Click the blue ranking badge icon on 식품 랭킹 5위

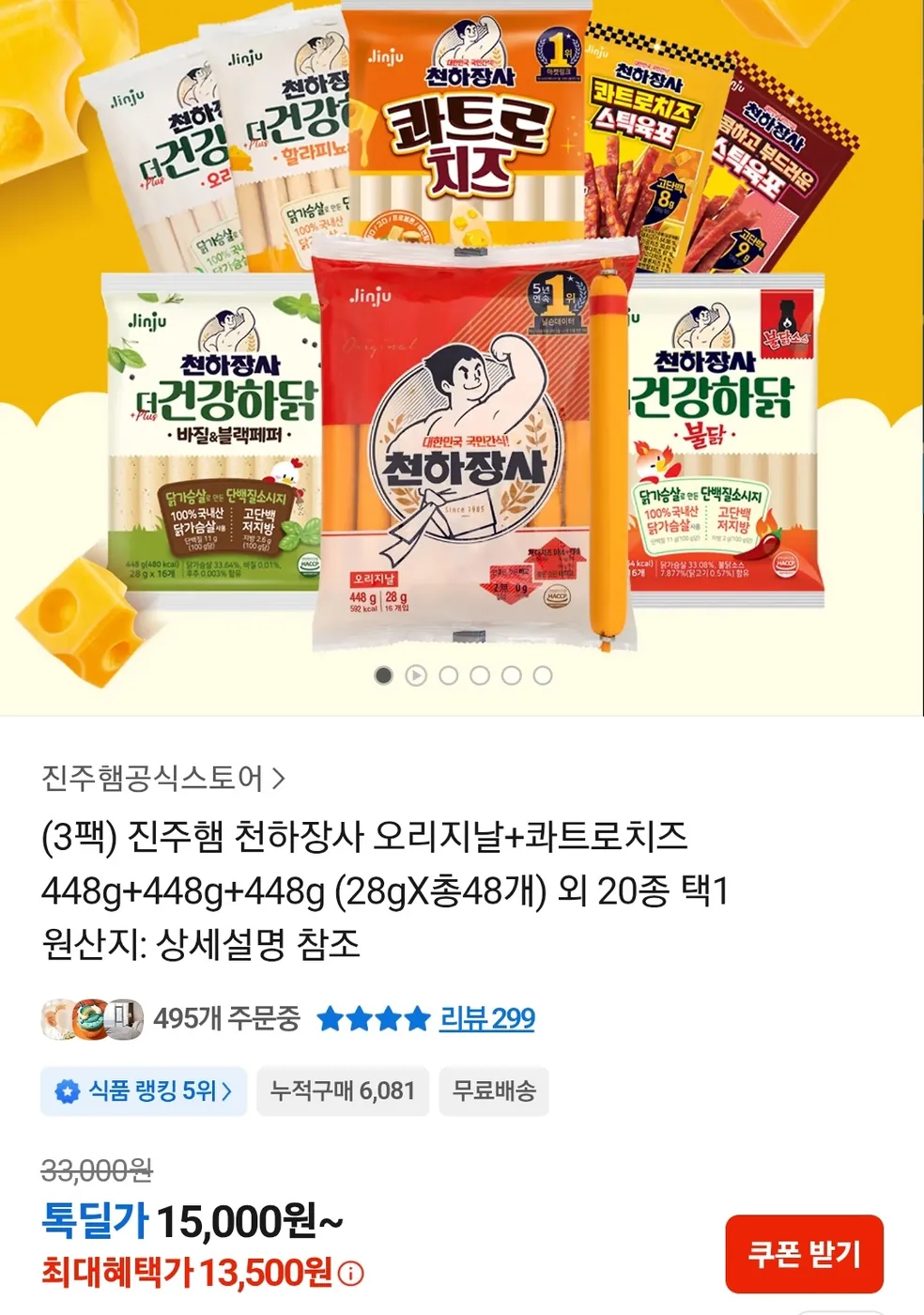[x=65, y=1091]
